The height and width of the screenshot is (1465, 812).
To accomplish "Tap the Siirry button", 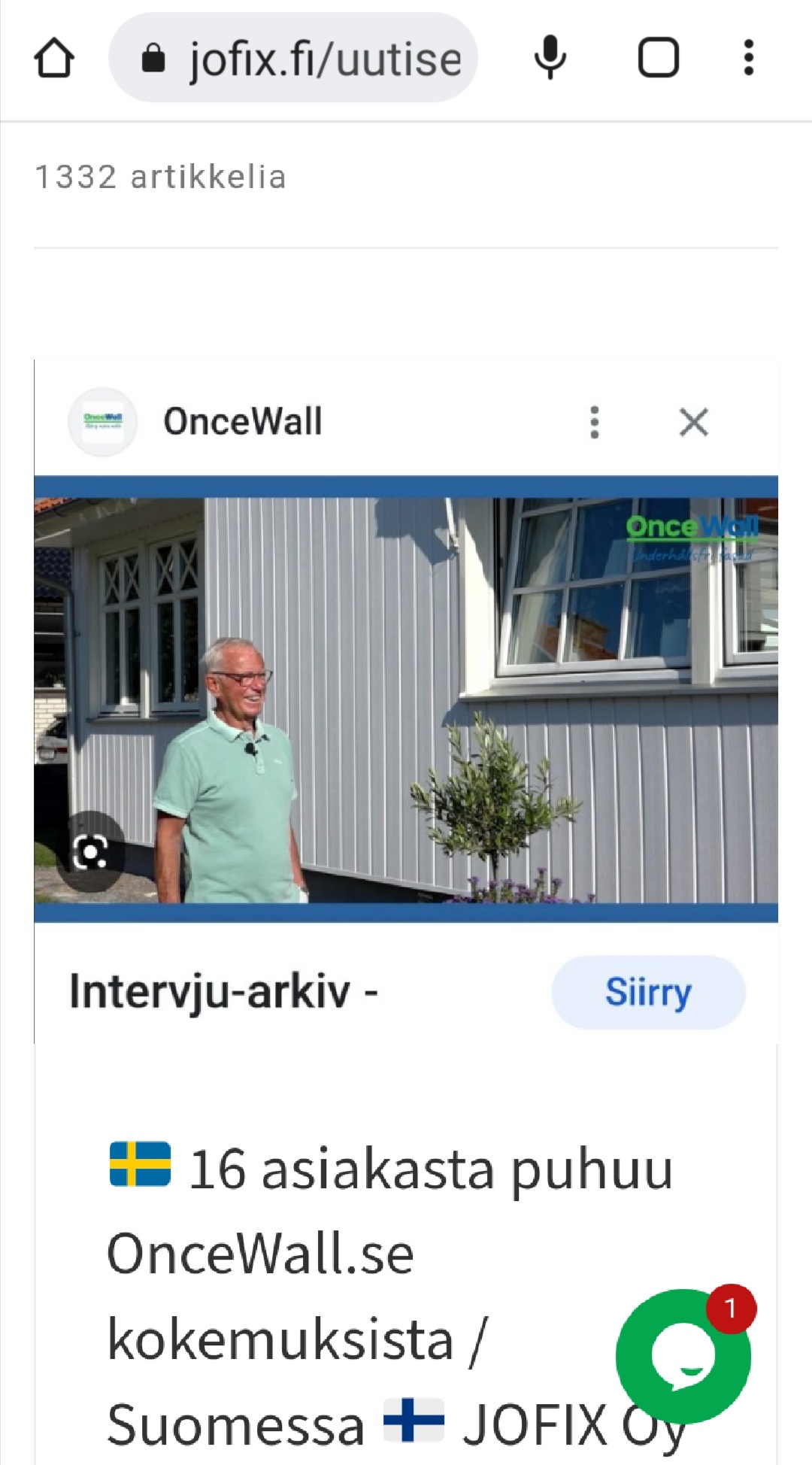I will point(648,992).
